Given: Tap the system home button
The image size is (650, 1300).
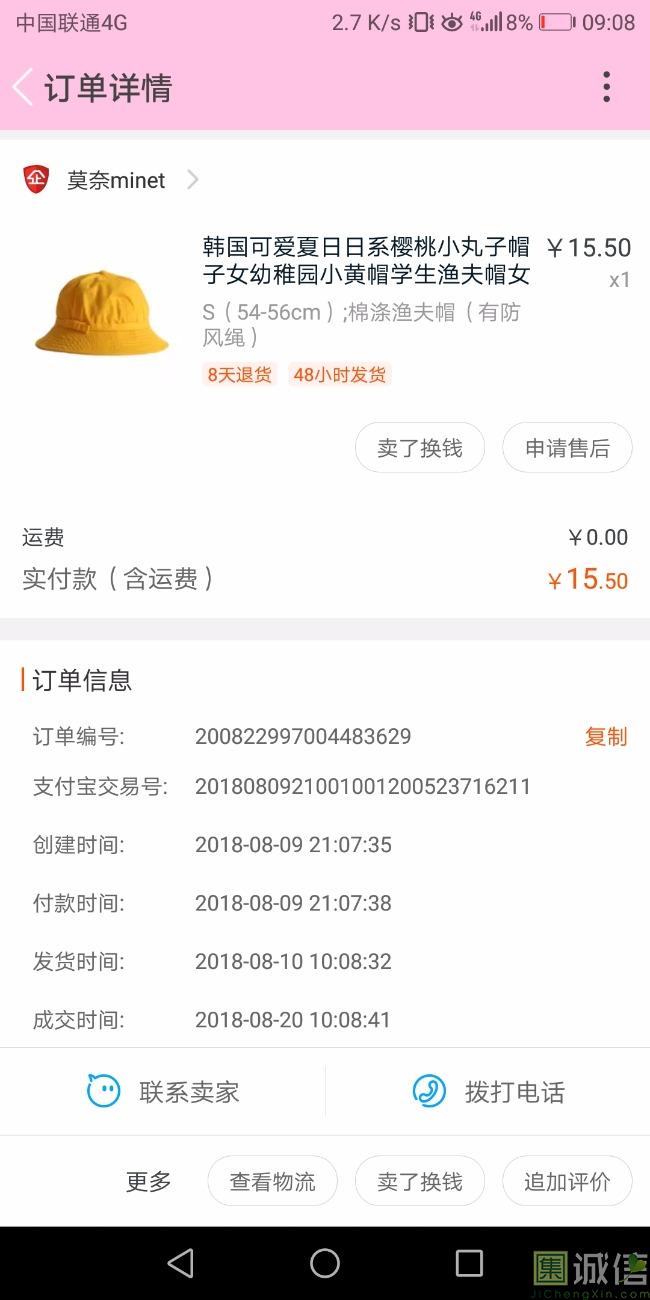Looking at the screenshot, I should 325,1263.
